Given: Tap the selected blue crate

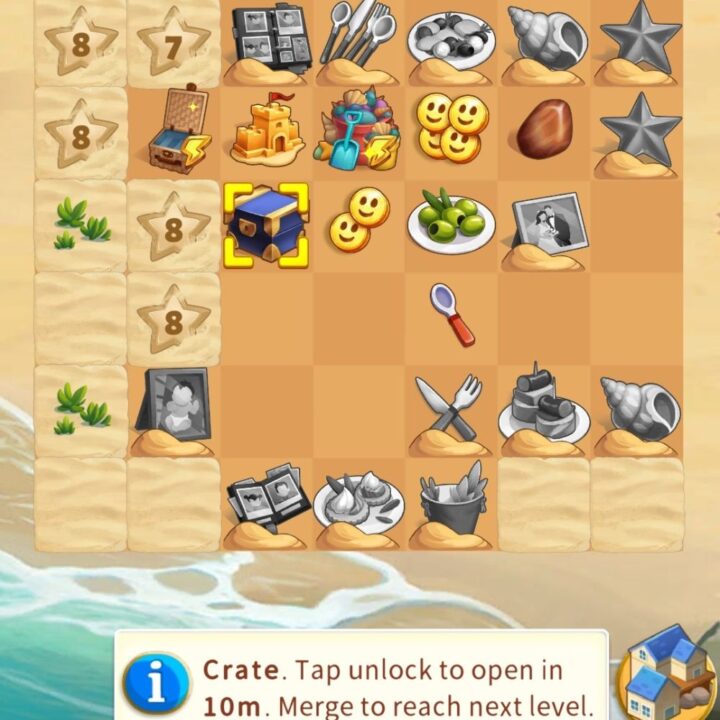Looking at the screenshot, I should (266, 225).
